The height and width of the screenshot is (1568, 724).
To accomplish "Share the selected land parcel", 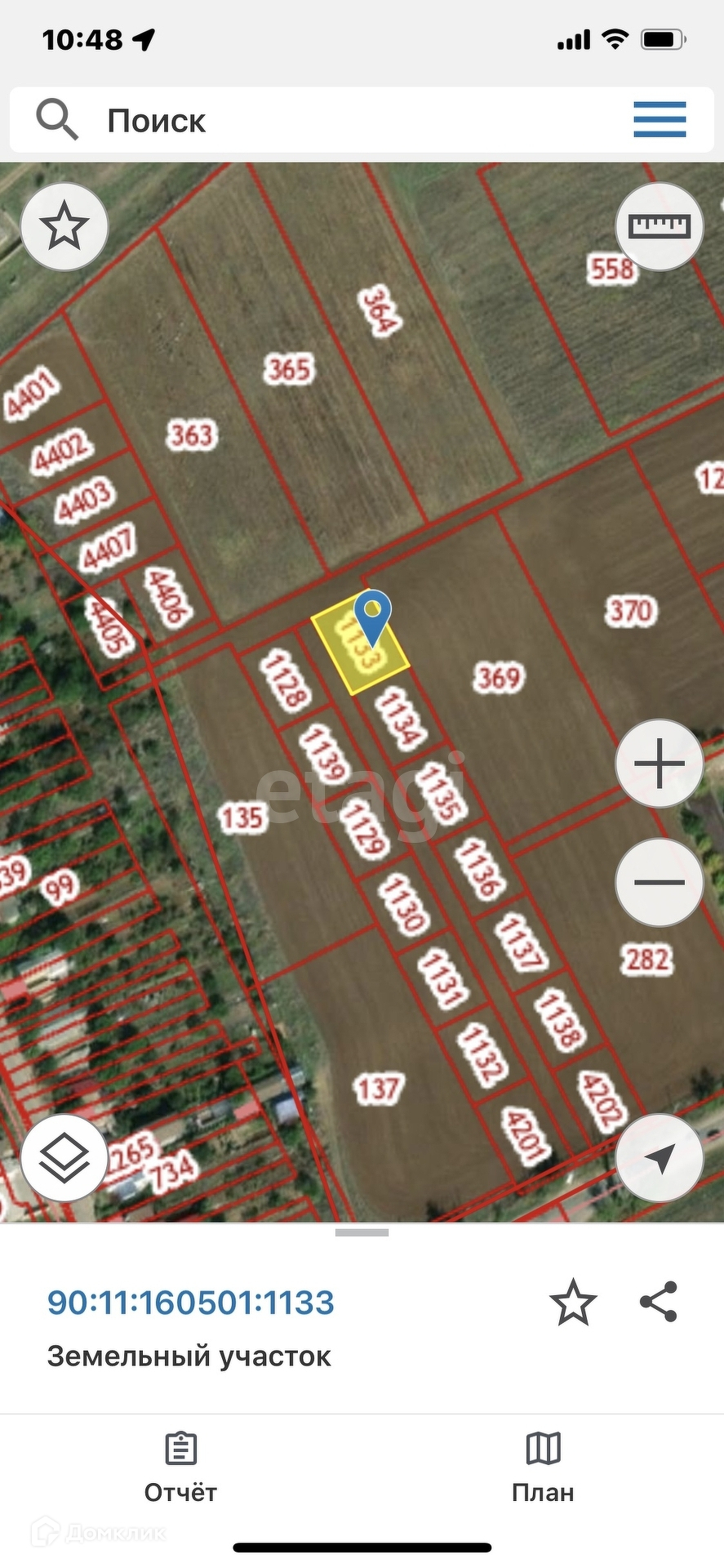I will (659, 1302).
